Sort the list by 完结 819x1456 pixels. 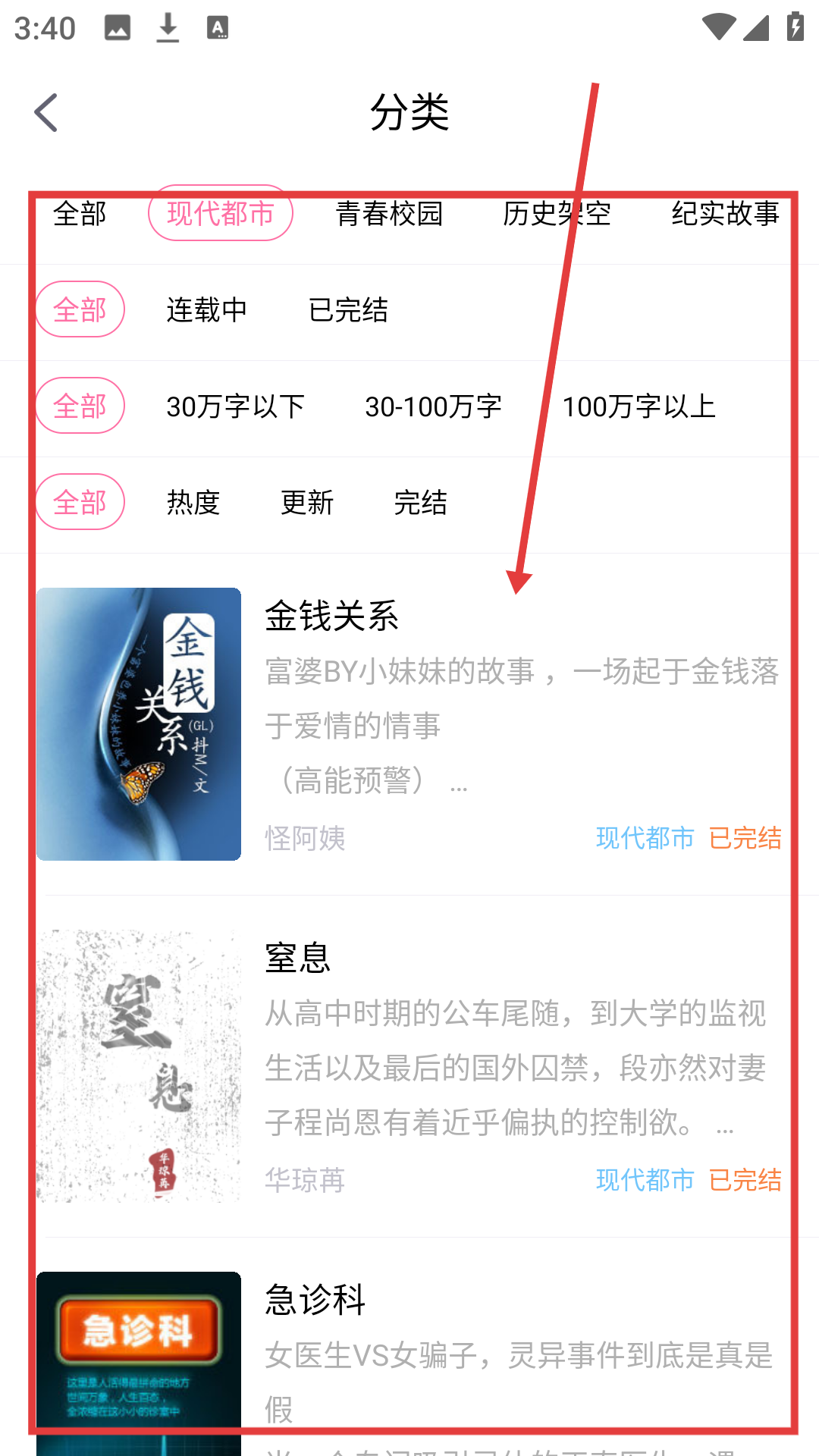pos(420,503)
